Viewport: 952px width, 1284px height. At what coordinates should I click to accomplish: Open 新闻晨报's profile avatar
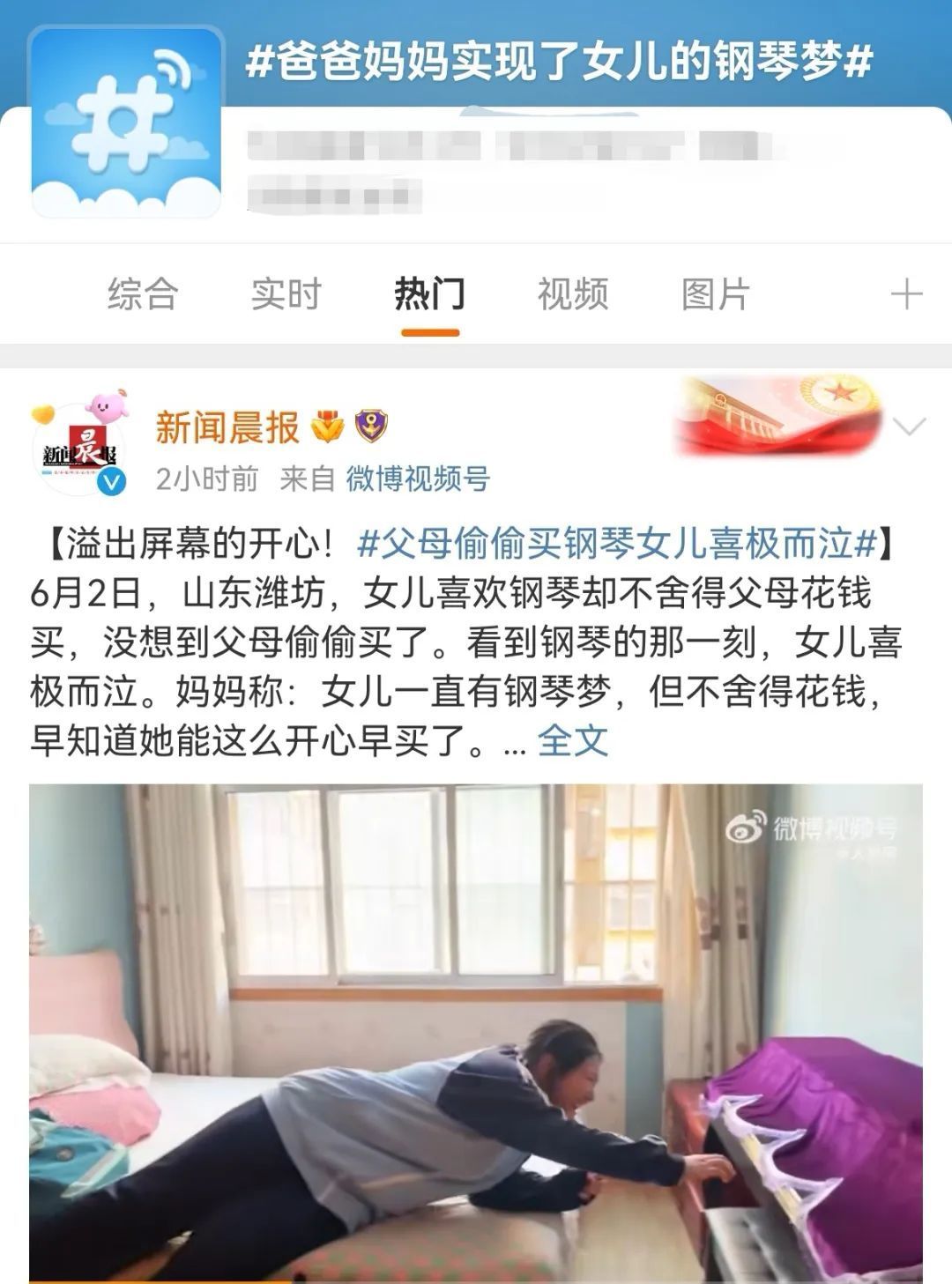tap(81, 453)
